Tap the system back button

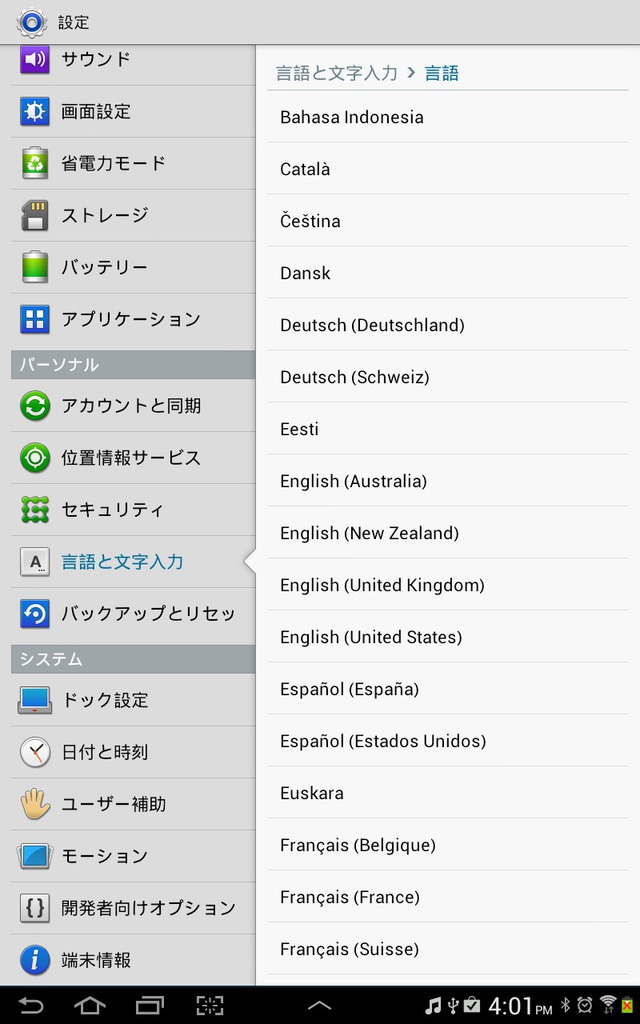click(31, 1005)
